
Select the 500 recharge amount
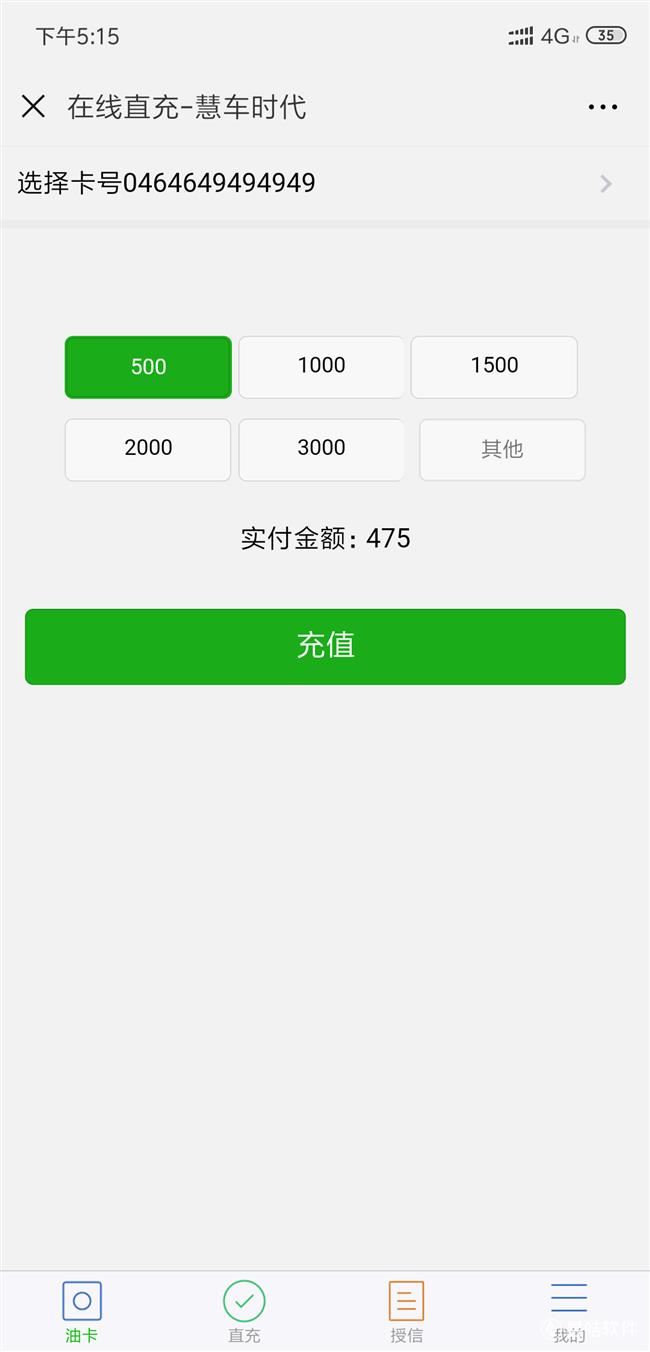coord(148,367)
